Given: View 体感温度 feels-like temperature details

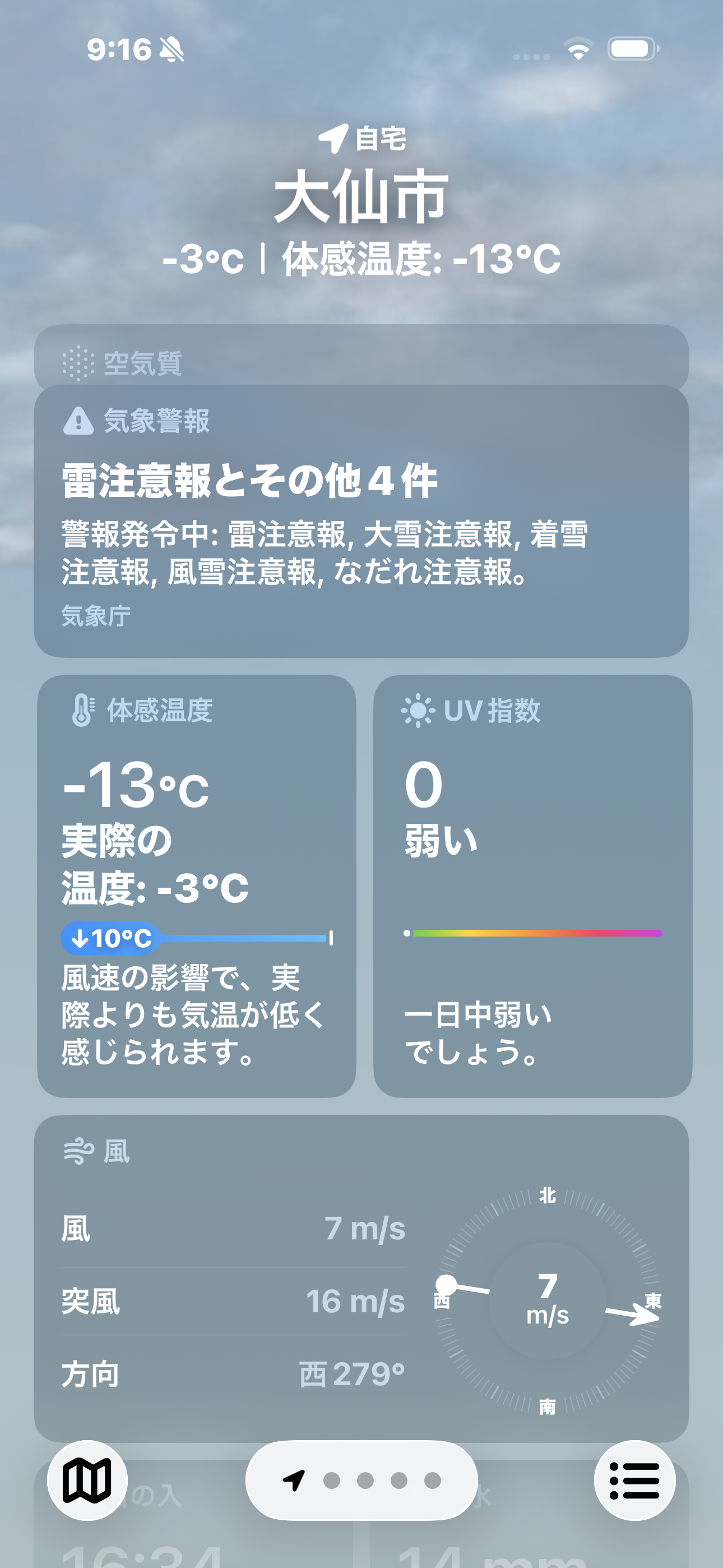Looking at the screenshot, I should pos(196,886).
